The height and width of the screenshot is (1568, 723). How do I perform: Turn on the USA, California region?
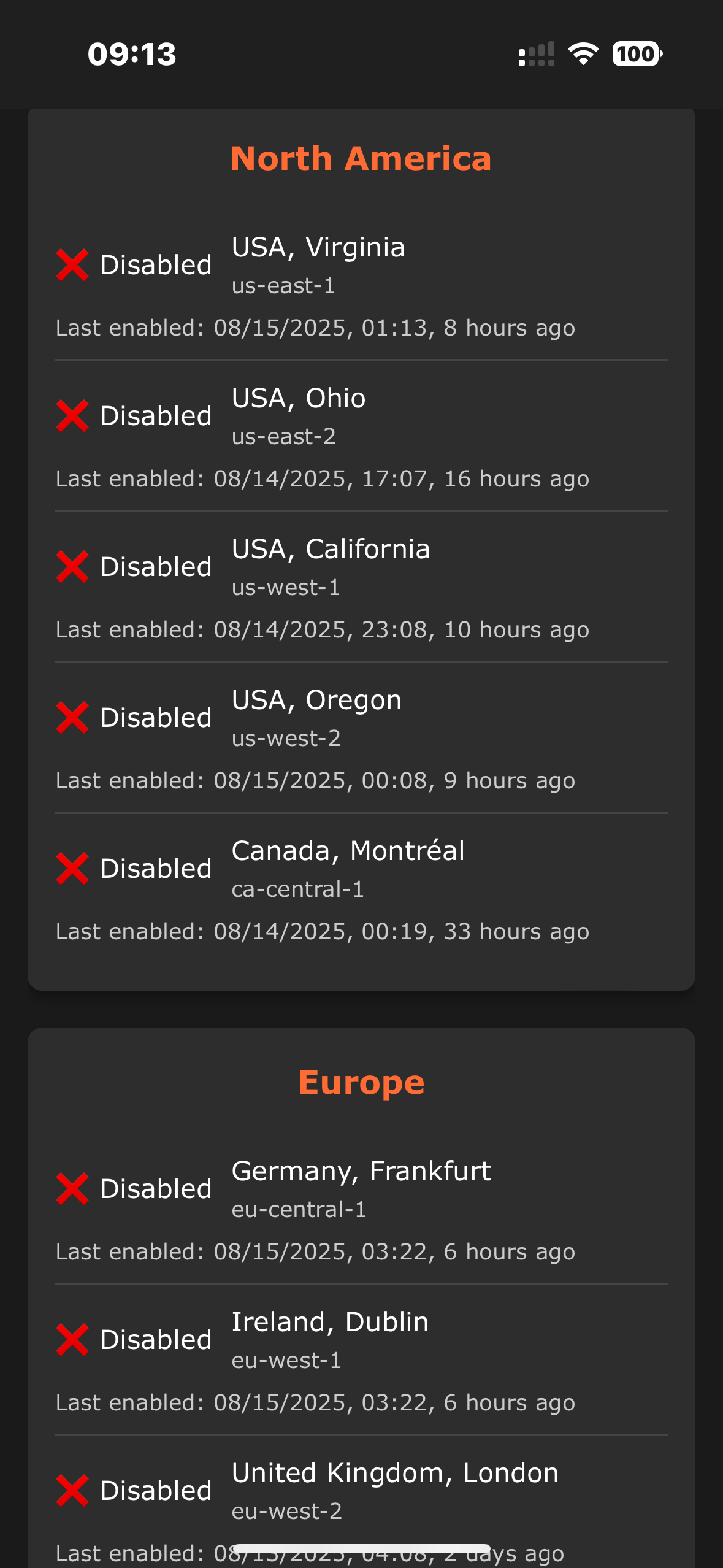click(134, 567)
